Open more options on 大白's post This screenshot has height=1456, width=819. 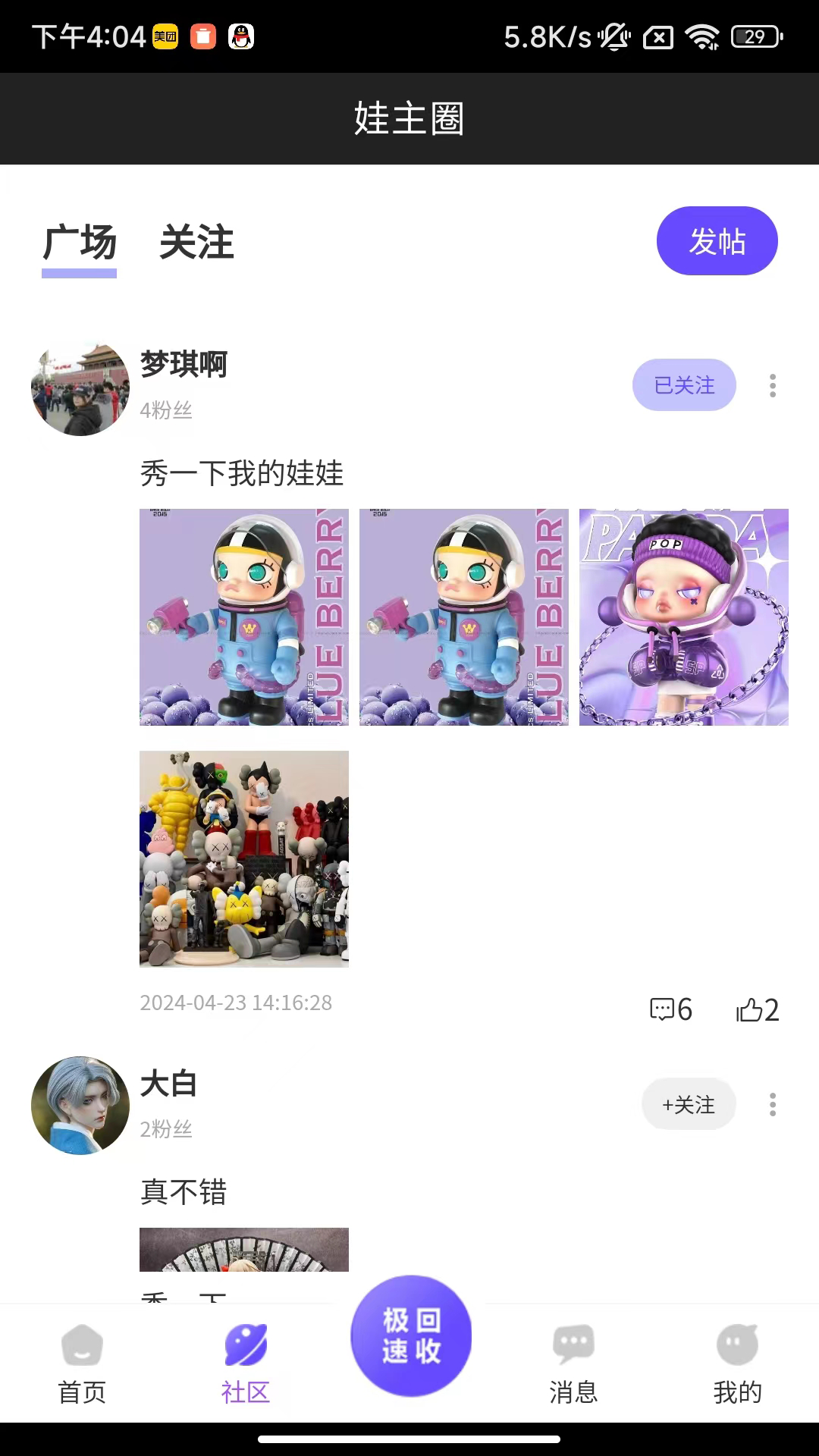coord(772,1104)
